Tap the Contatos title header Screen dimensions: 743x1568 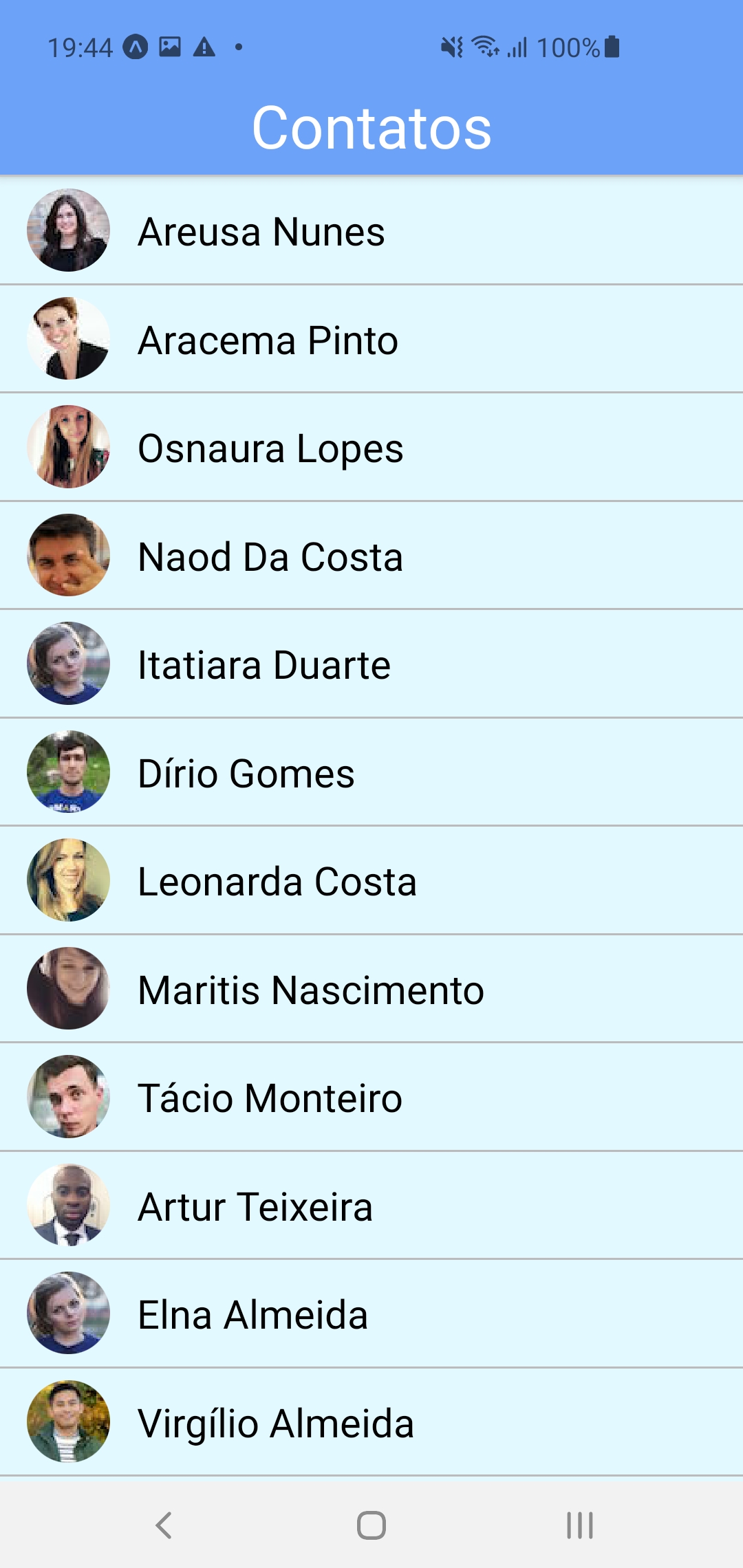coord(371,128)
